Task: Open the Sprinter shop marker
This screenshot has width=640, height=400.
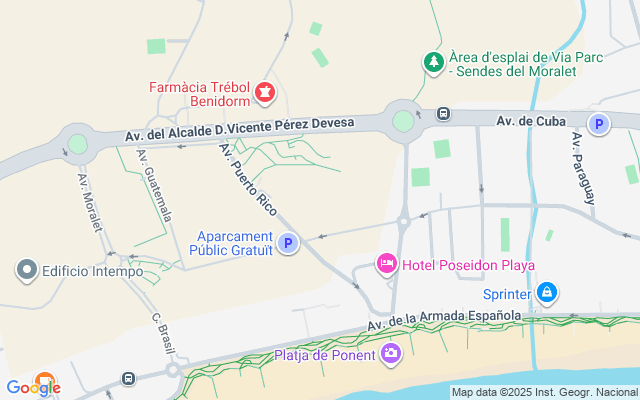Action: pyautogui.click(x=546, y=293)
